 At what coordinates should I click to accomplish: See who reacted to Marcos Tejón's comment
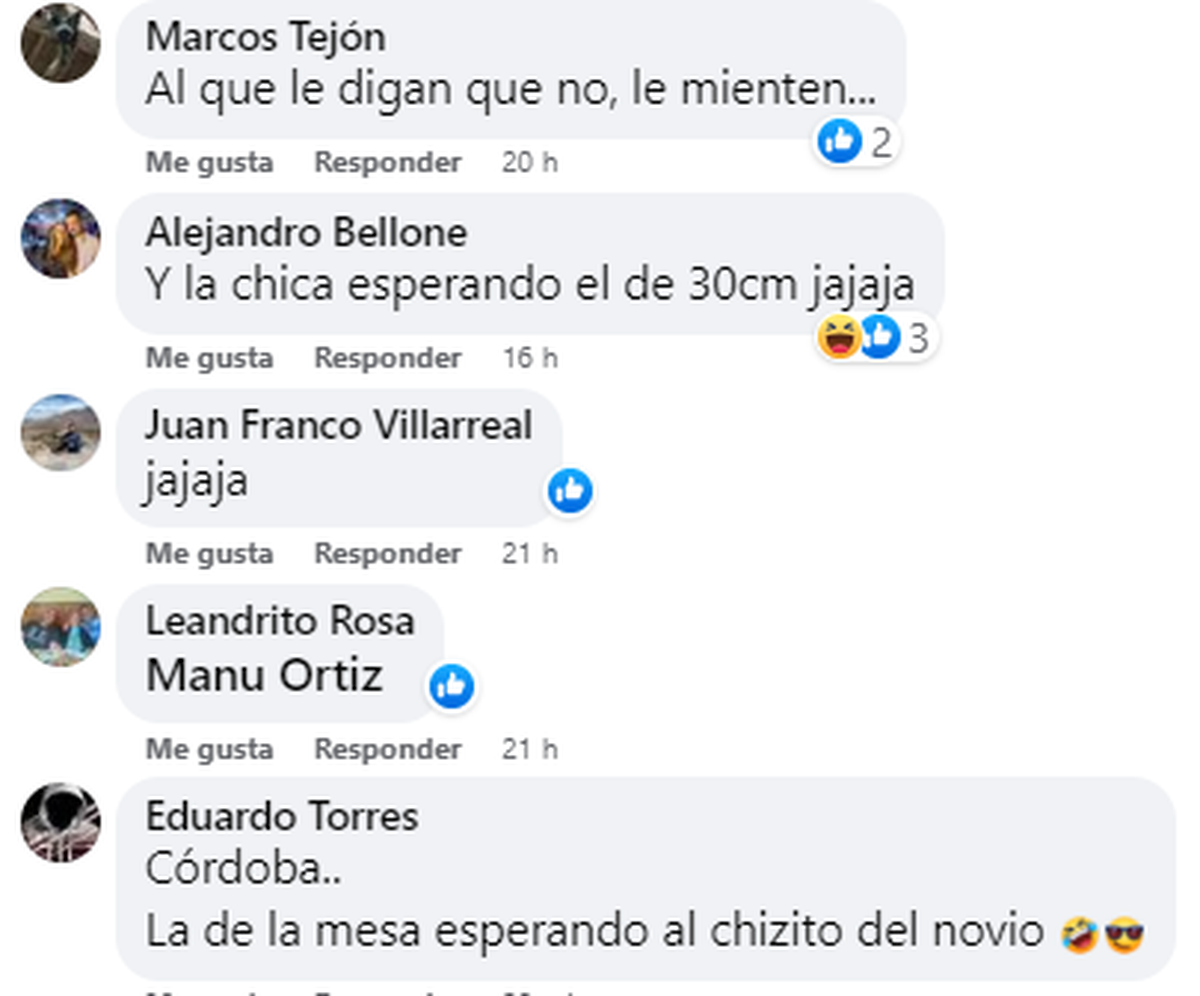(x=855, y=142)
